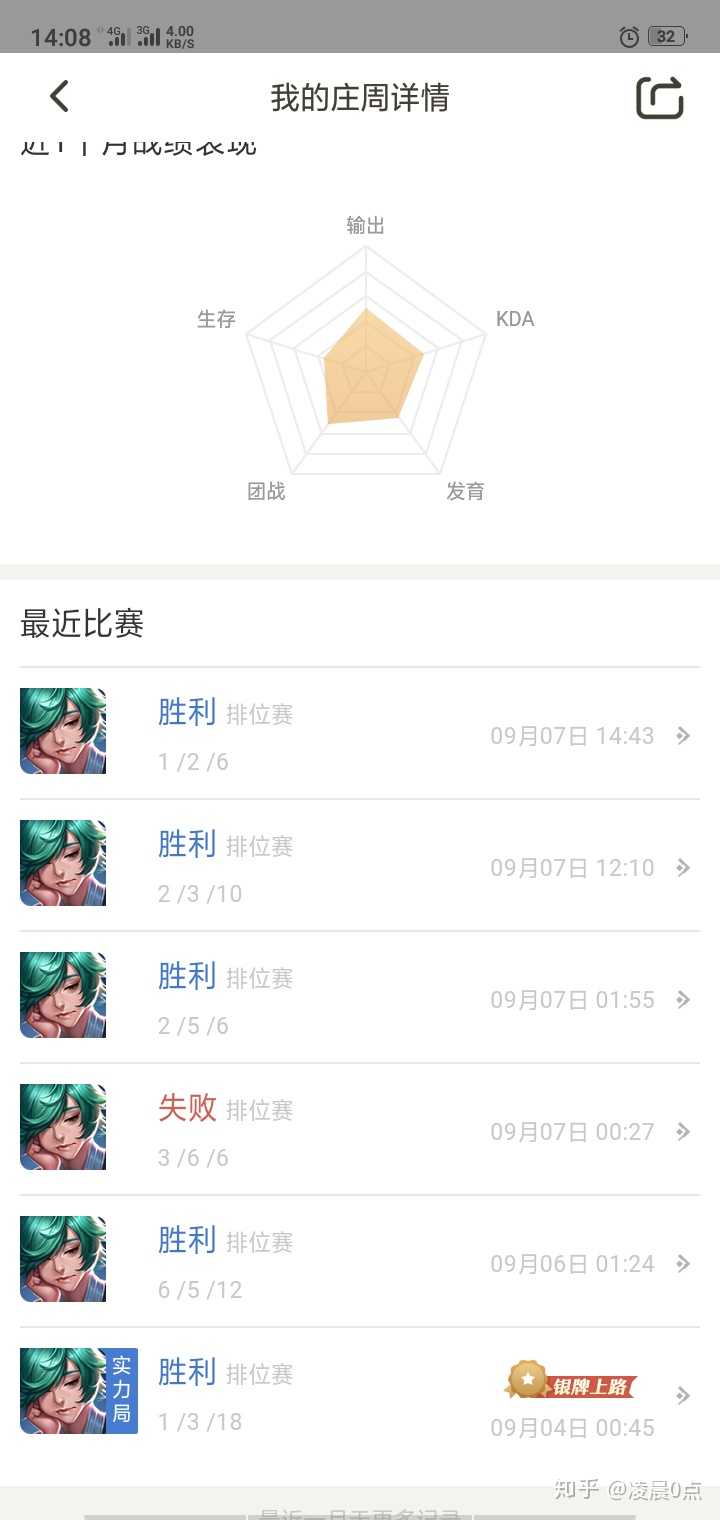The height and width of the screenshot is (1520, 720).
Task: View match details for 09月06日 01:24
Action: 360,1263
